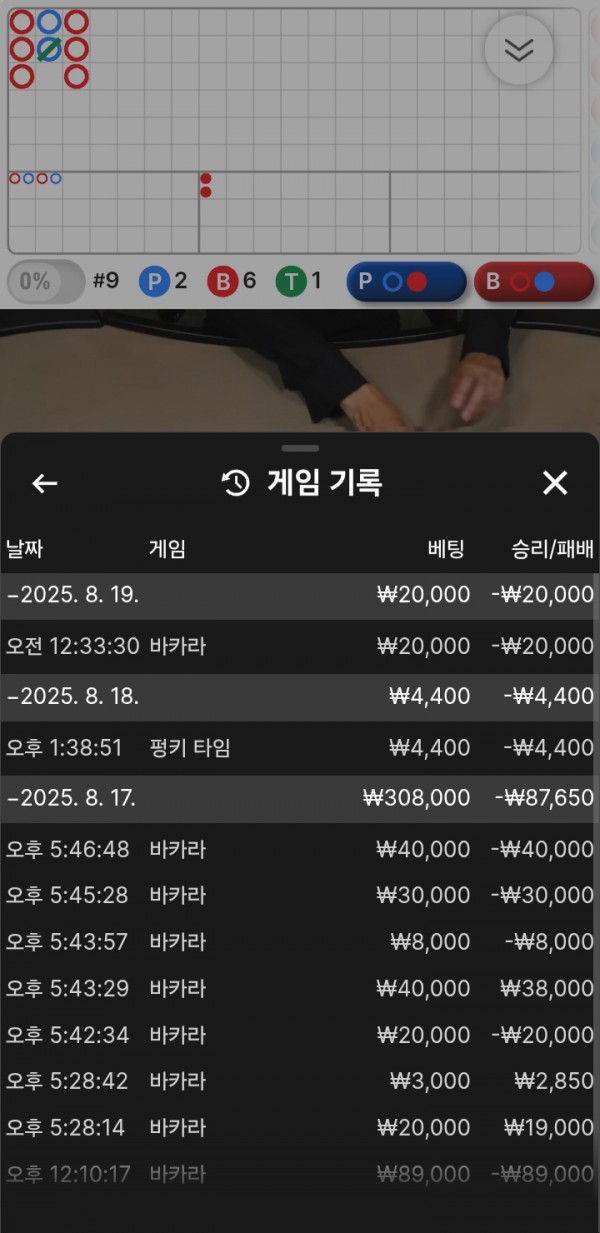600x1233 pixels.
Task: Open the 오후 1:38:51 펑키 타임 record
Action: click(299, 748)
